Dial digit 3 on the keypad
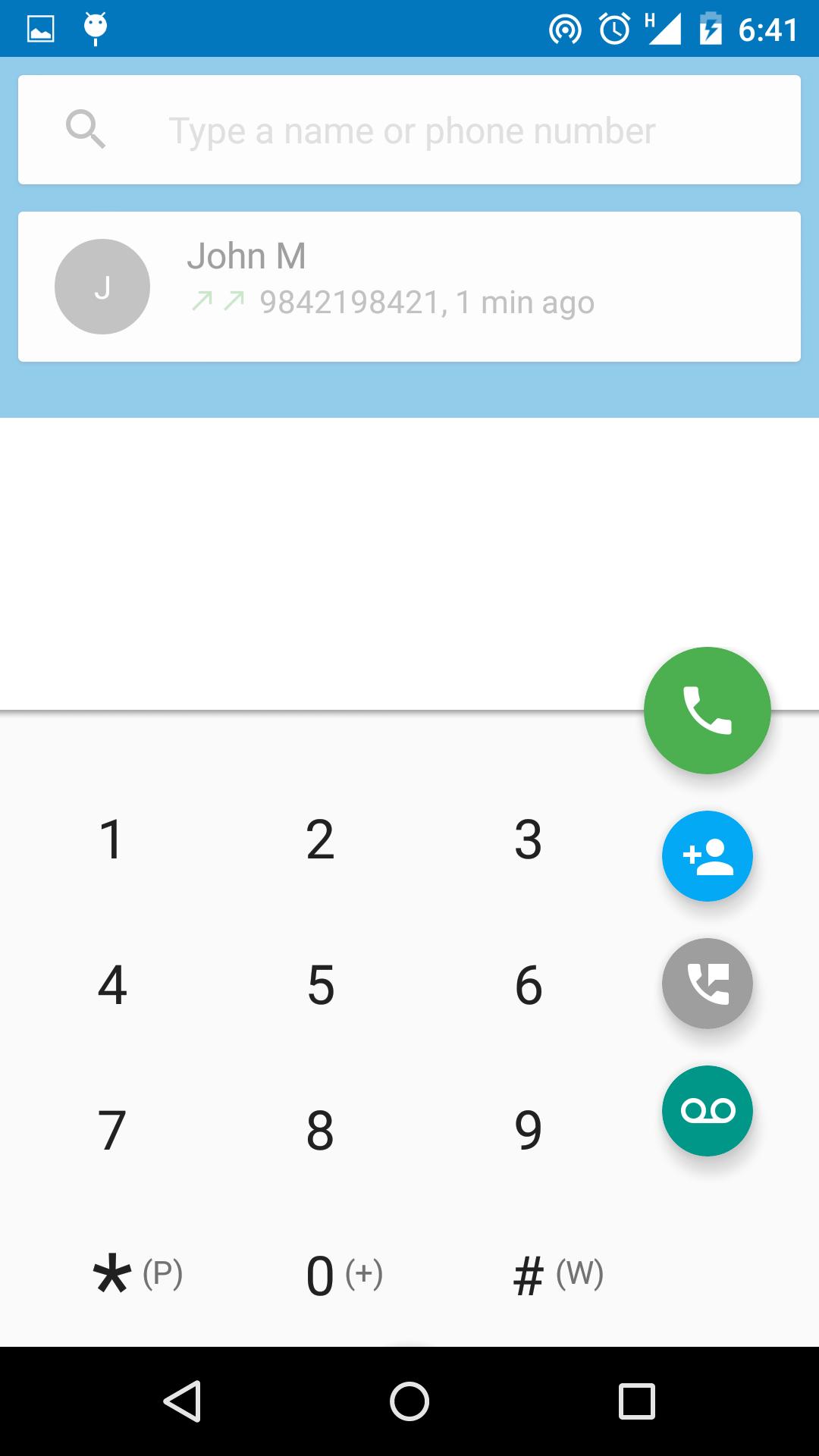This screenshot has width=819, height=1456. click(528, 839)
